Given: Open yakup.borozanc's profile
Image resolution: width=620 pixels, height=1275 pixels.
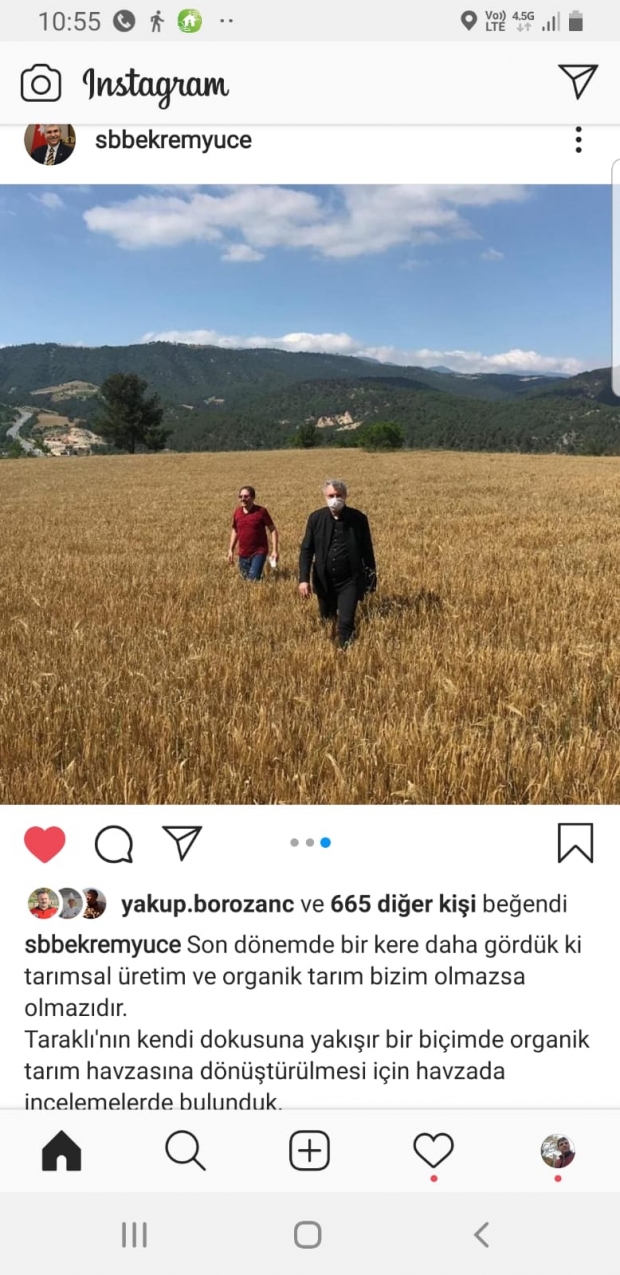Looking at the screenshot, I should (207, 904).
